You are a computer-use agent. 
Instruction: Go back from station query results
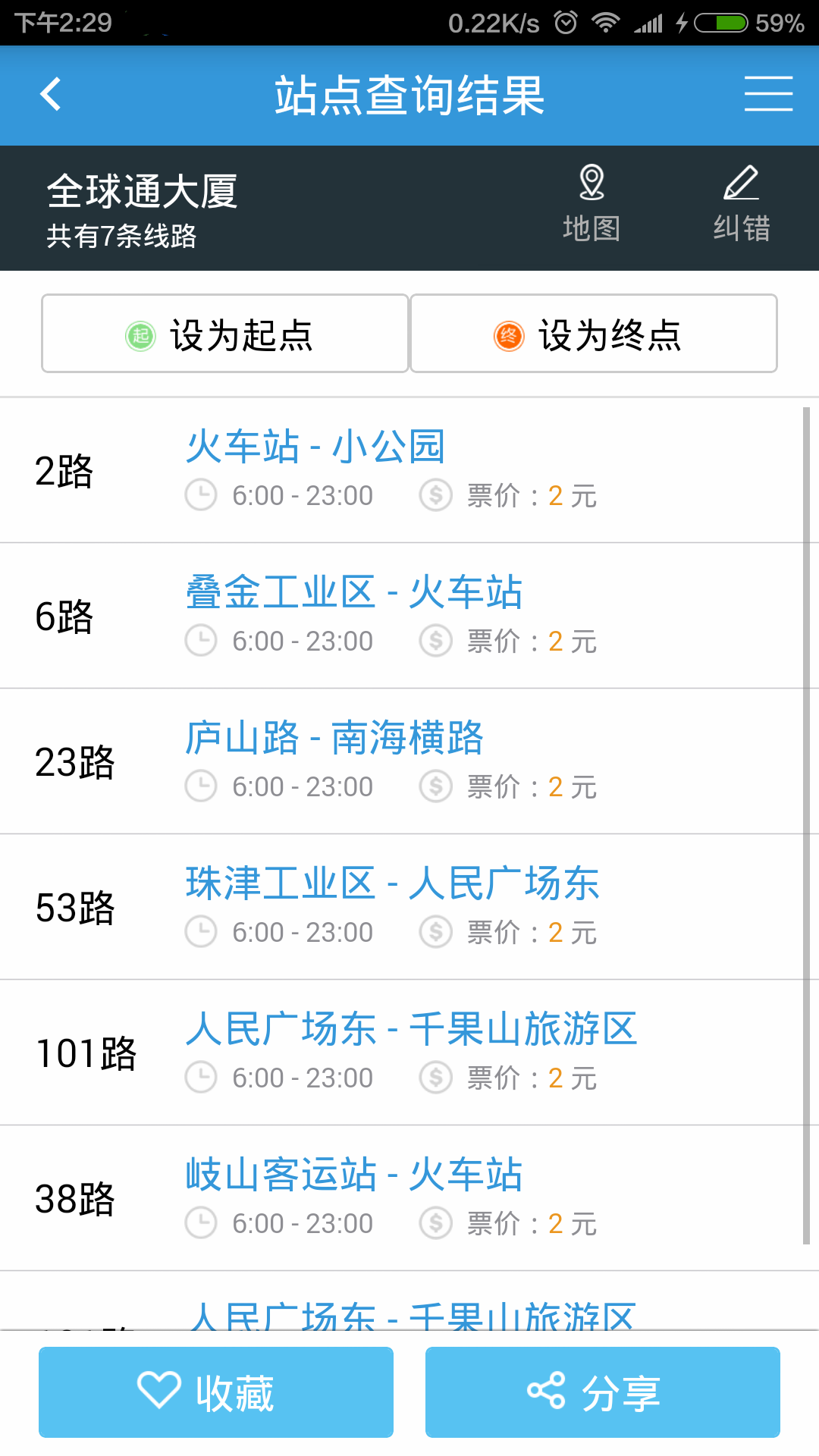tap(51, 95)
